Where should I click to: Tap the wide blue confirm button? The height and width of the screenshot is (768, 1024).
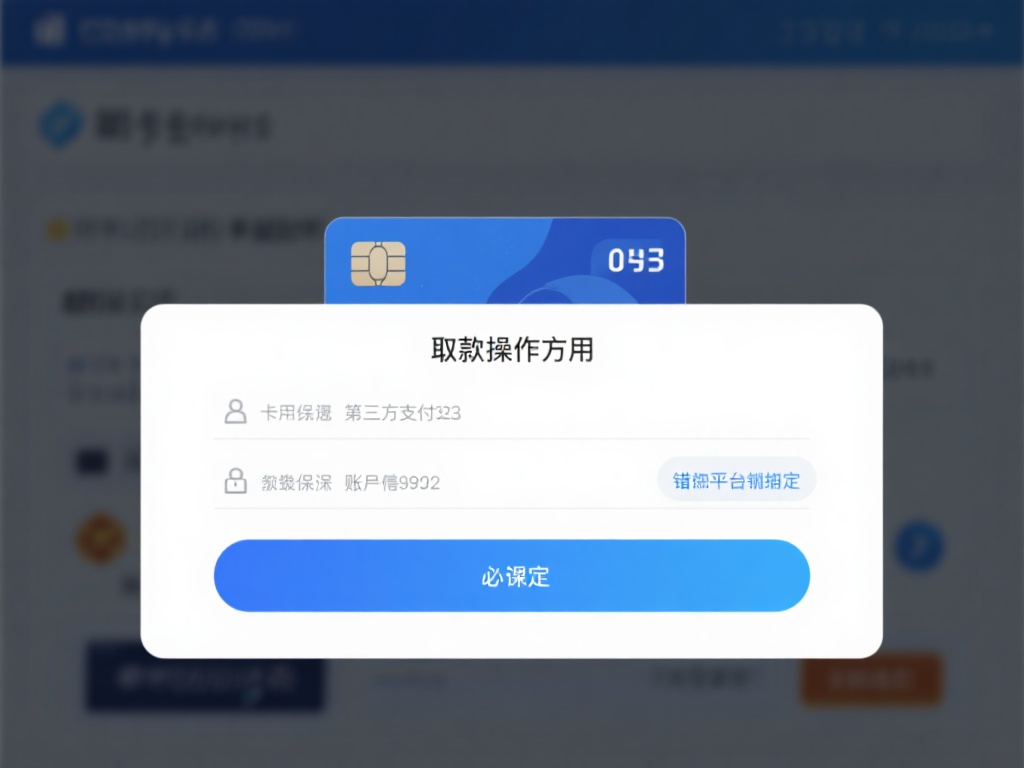click(x=511, y=576)
